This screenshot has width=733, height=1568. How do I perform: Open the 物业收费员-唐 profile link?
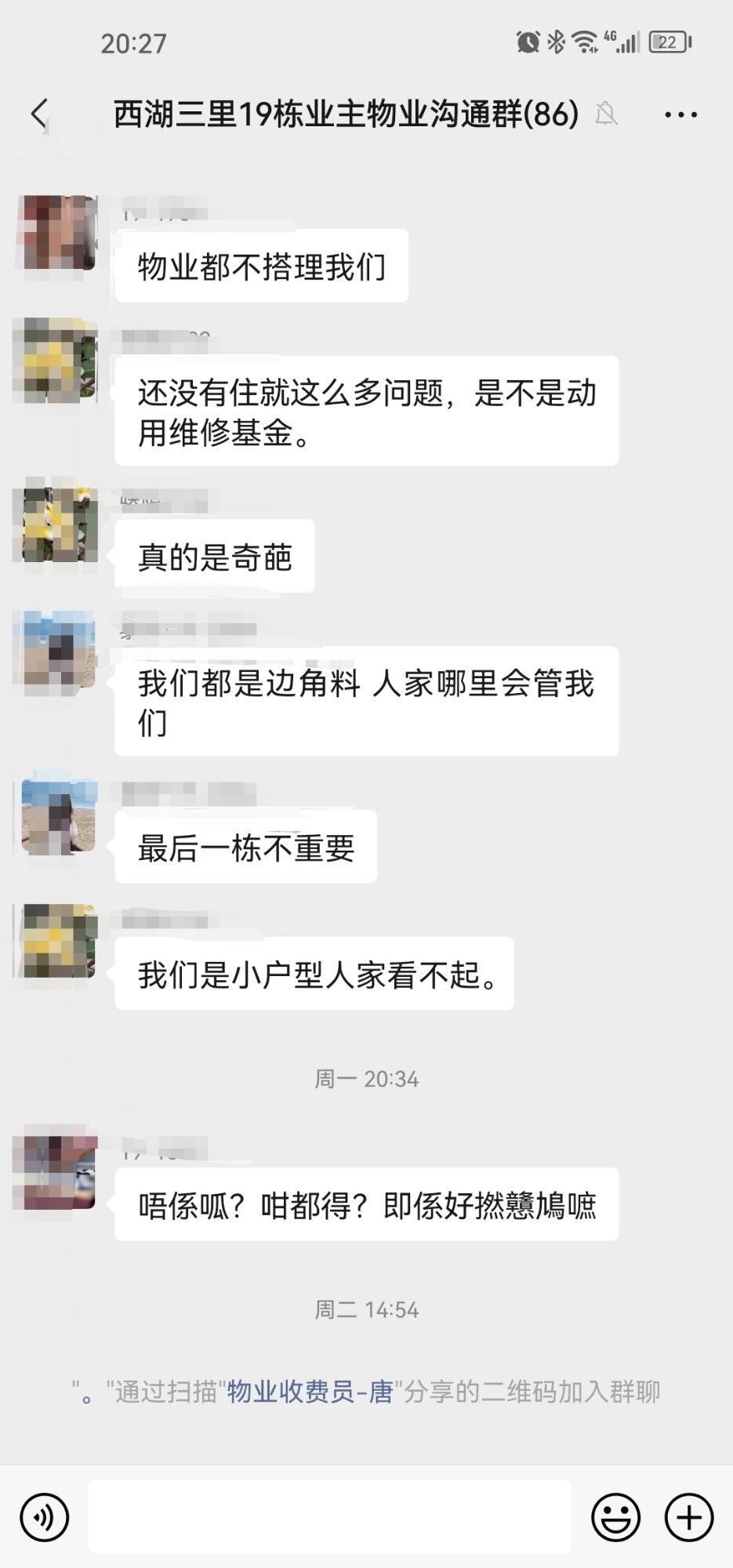[310, 1392]
